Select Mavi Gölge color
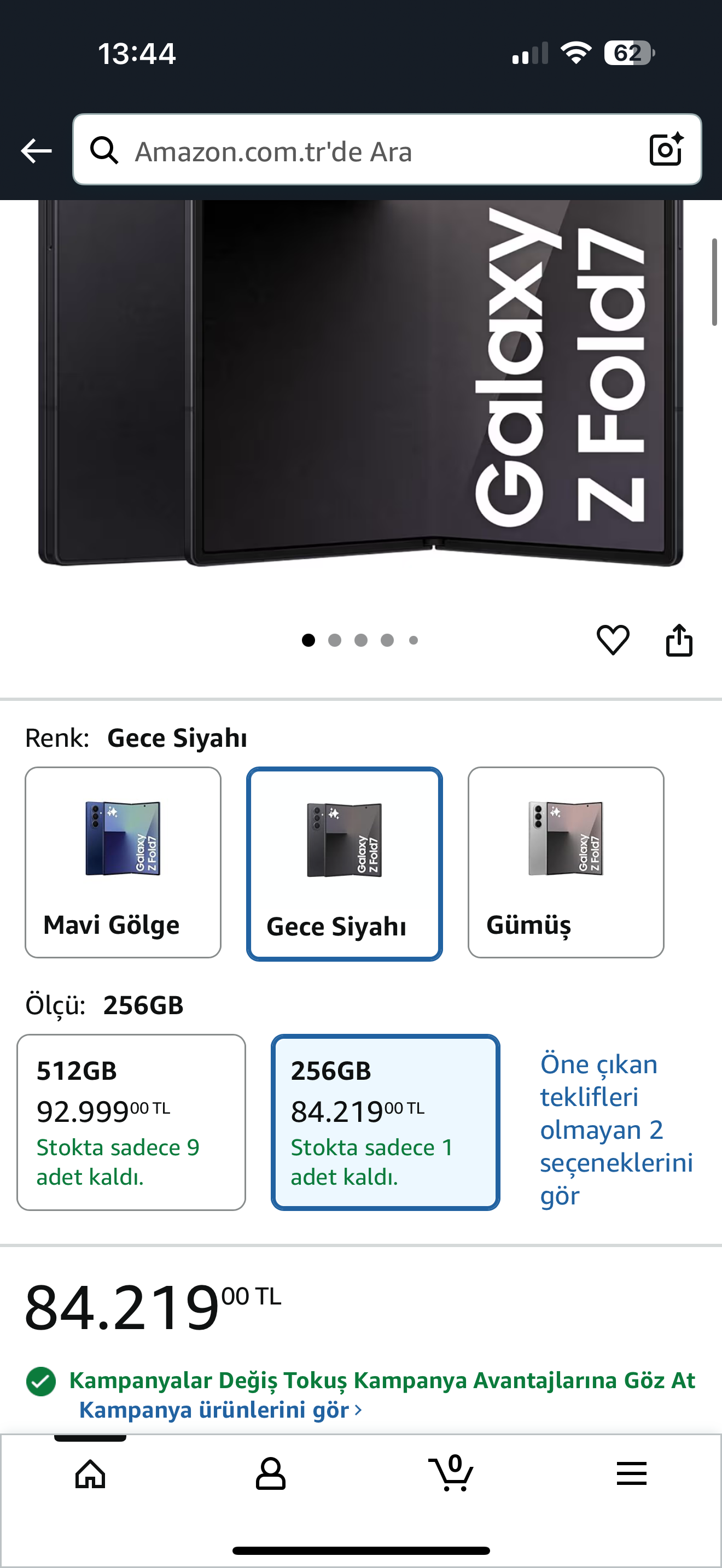Screen dimensions: 722x1568 (123, 862)
